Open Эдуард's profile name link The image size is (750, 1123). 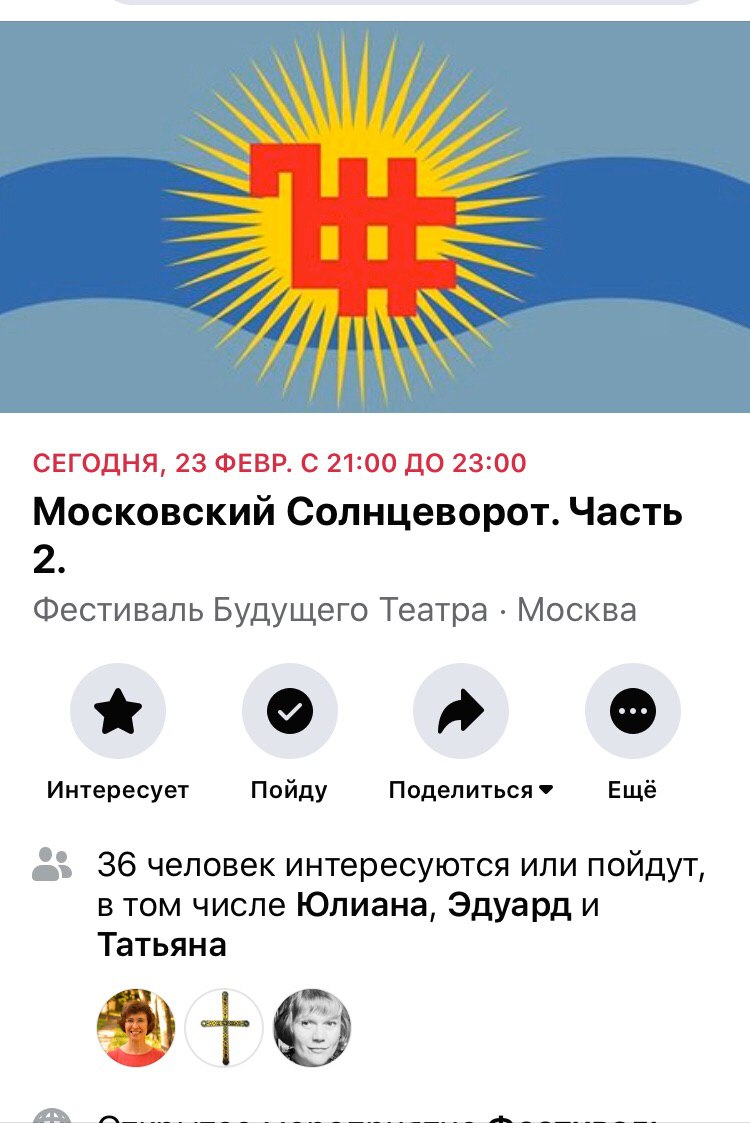tap(509, 905)
